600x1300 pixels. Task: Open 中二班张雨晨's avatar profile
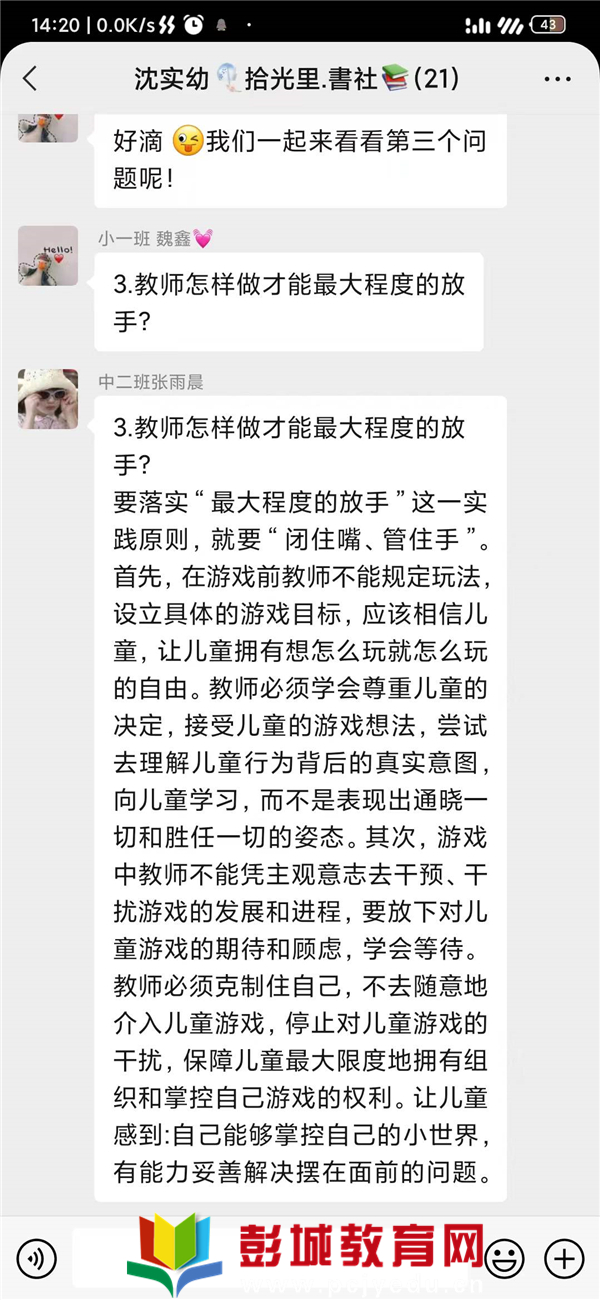point(48,399)
